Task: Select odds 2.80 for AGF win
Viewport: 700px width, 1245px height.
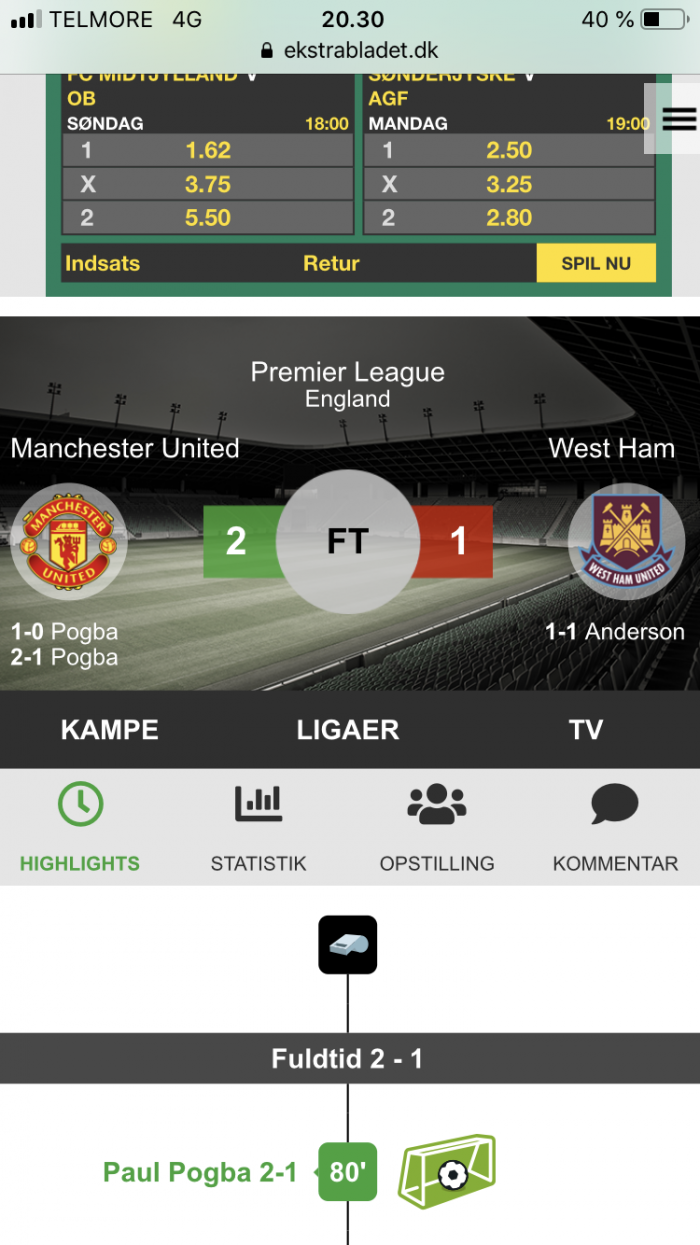Action: [508, 218]
